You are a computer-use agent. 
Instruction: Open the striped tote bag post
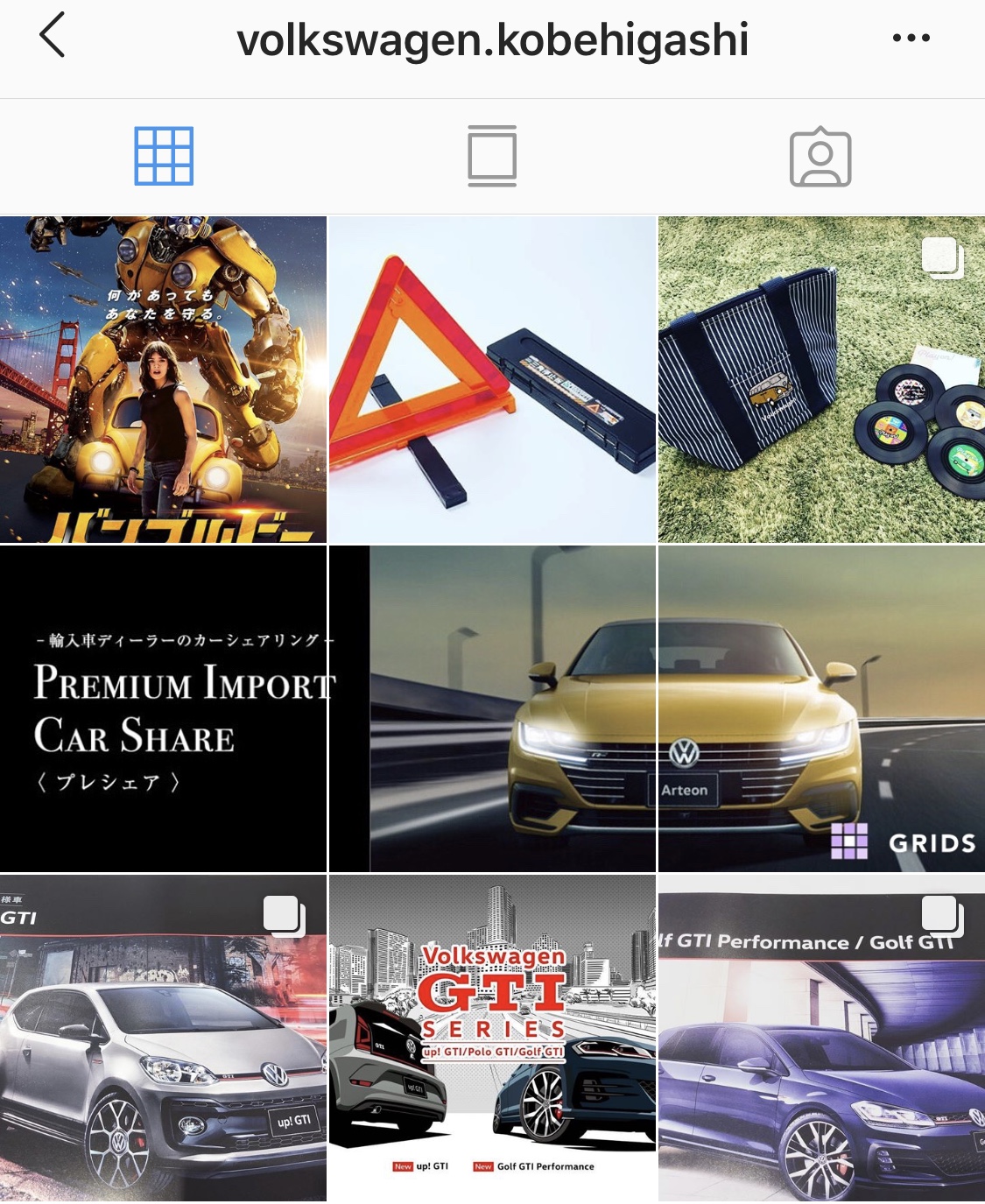(821, 379)
